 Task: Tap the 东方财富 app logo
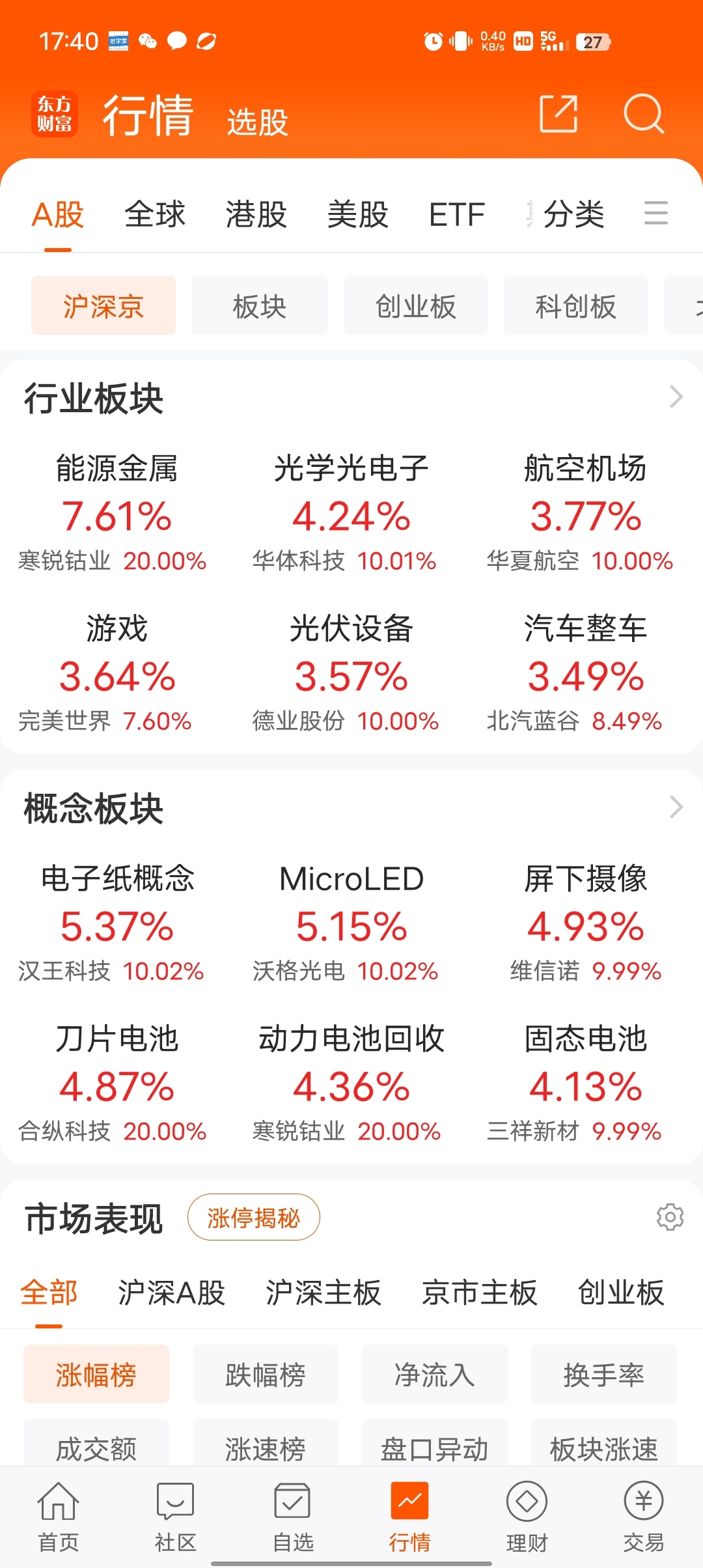55,113
